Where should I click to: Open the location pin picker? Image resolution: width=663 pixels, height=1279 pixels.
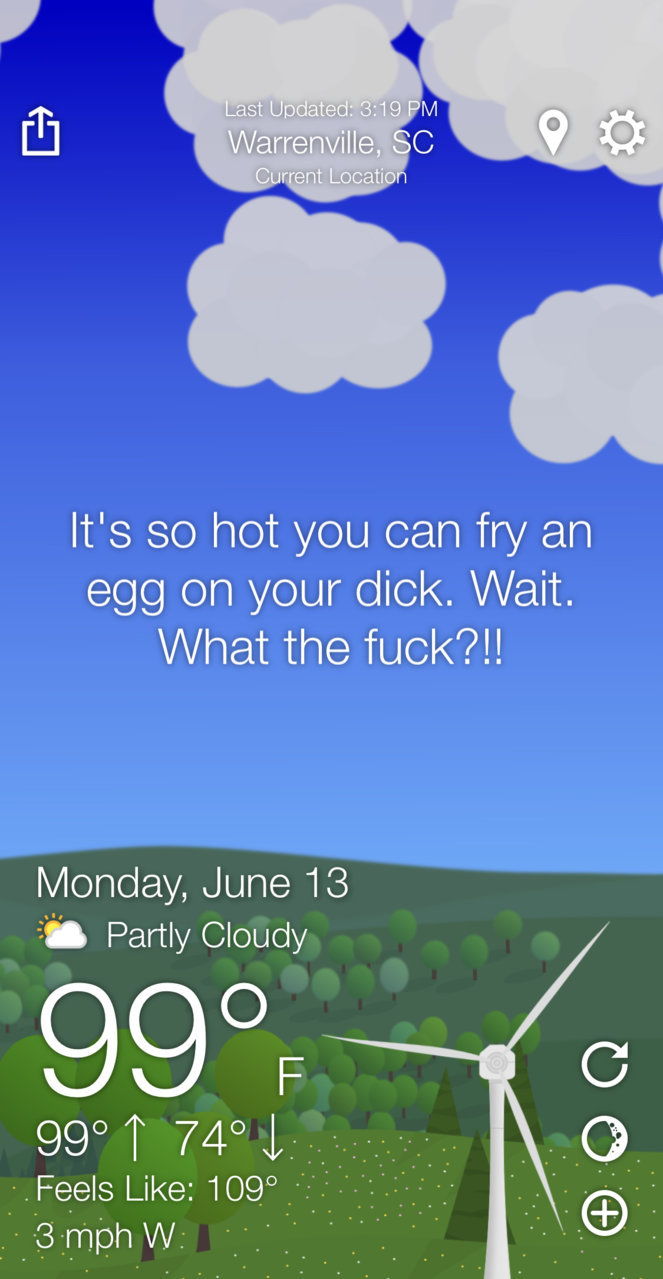pos(553,133)
